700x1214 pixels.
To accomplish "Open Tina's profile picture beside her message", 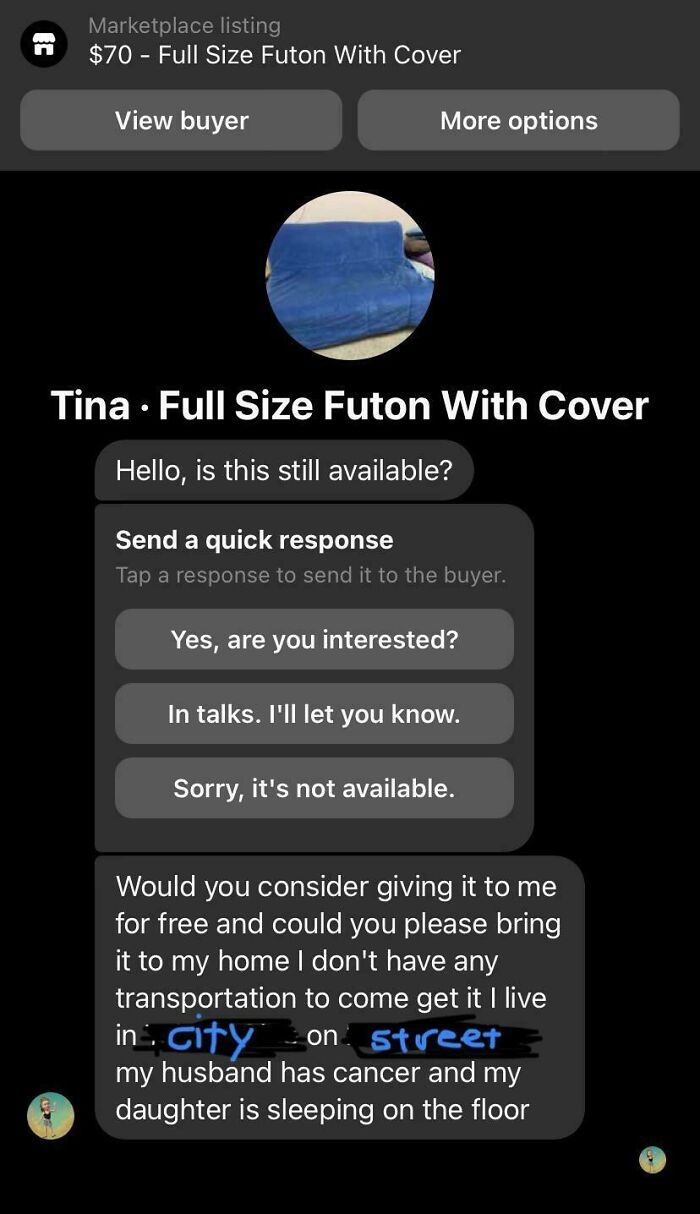I will (x=51, y=1116).
